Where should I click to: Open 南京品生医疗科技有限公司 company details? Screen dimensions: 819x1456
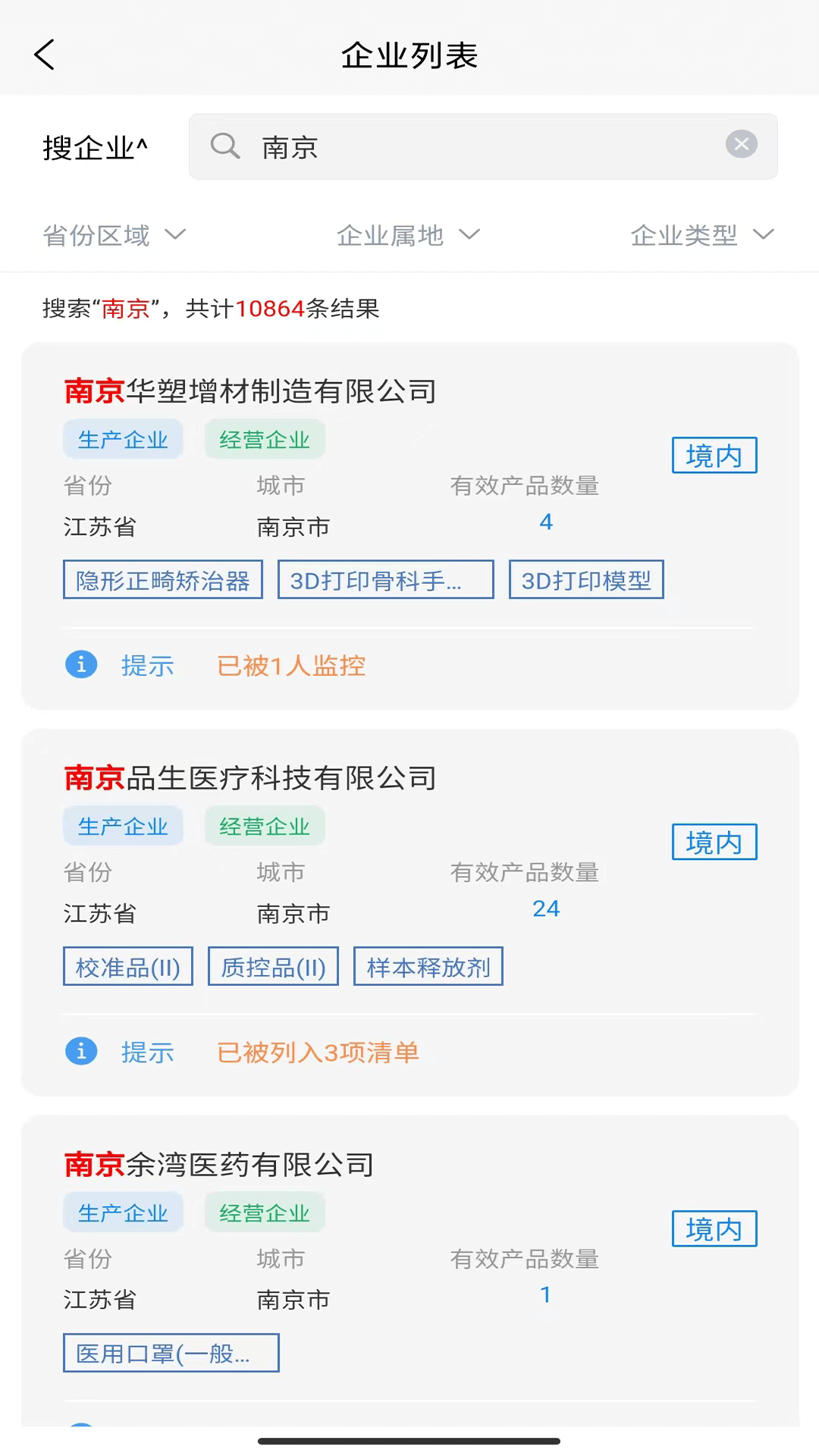[x=249, y=778]
